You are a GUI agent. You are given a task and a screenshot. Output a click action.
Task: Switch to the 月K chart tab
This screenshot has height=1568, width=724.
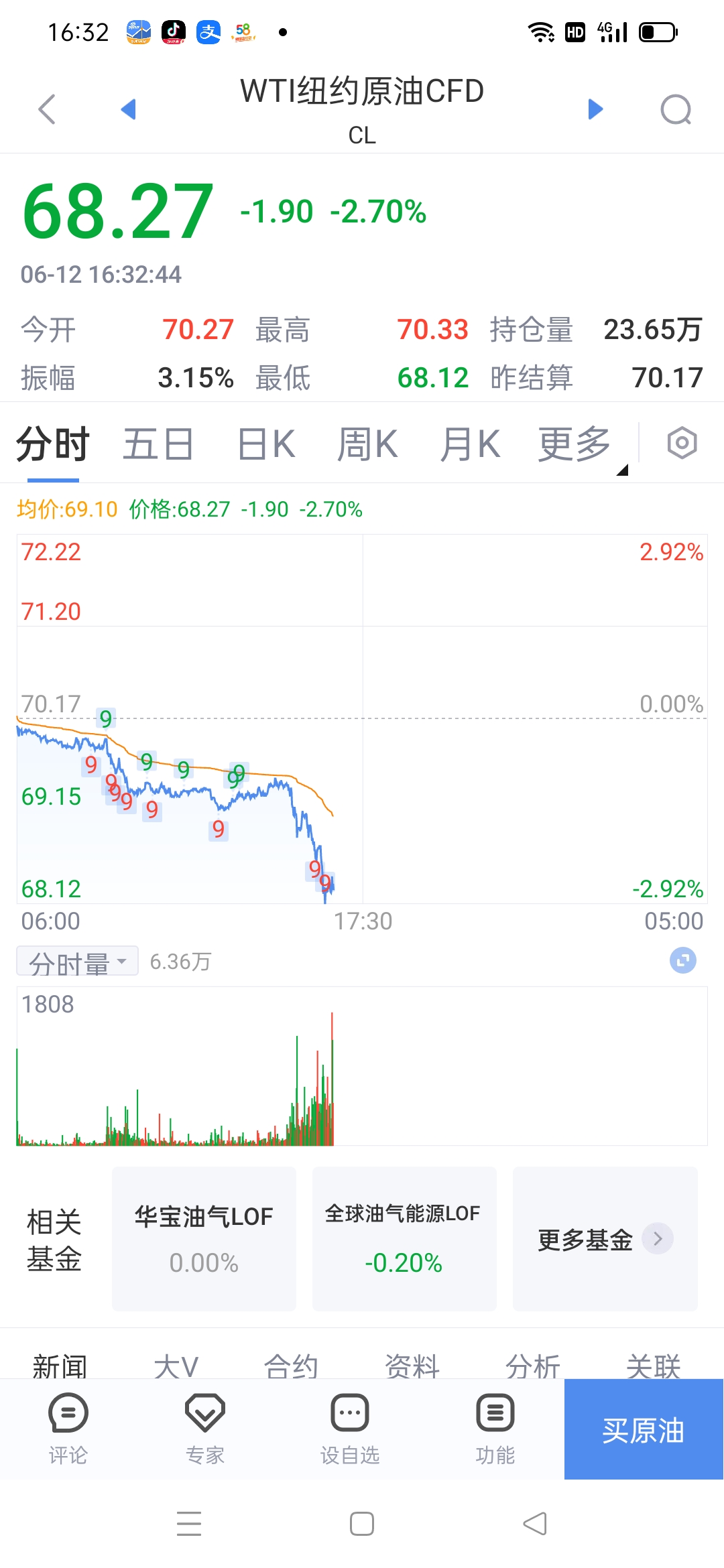470,444
